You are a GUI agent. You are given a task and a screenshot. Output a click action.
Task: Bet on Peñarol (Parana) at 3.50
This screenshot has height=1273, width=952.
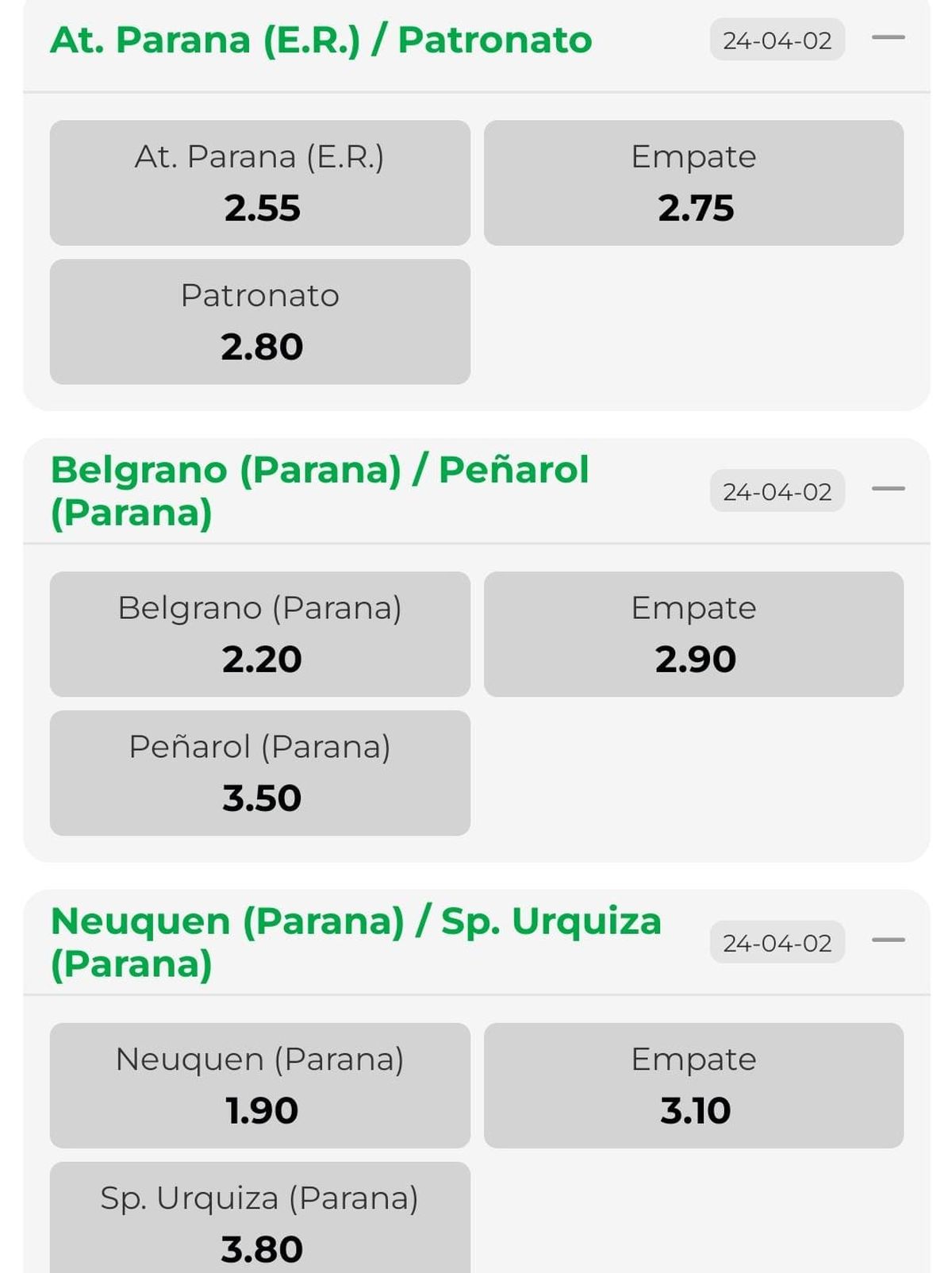pos(259,772)
